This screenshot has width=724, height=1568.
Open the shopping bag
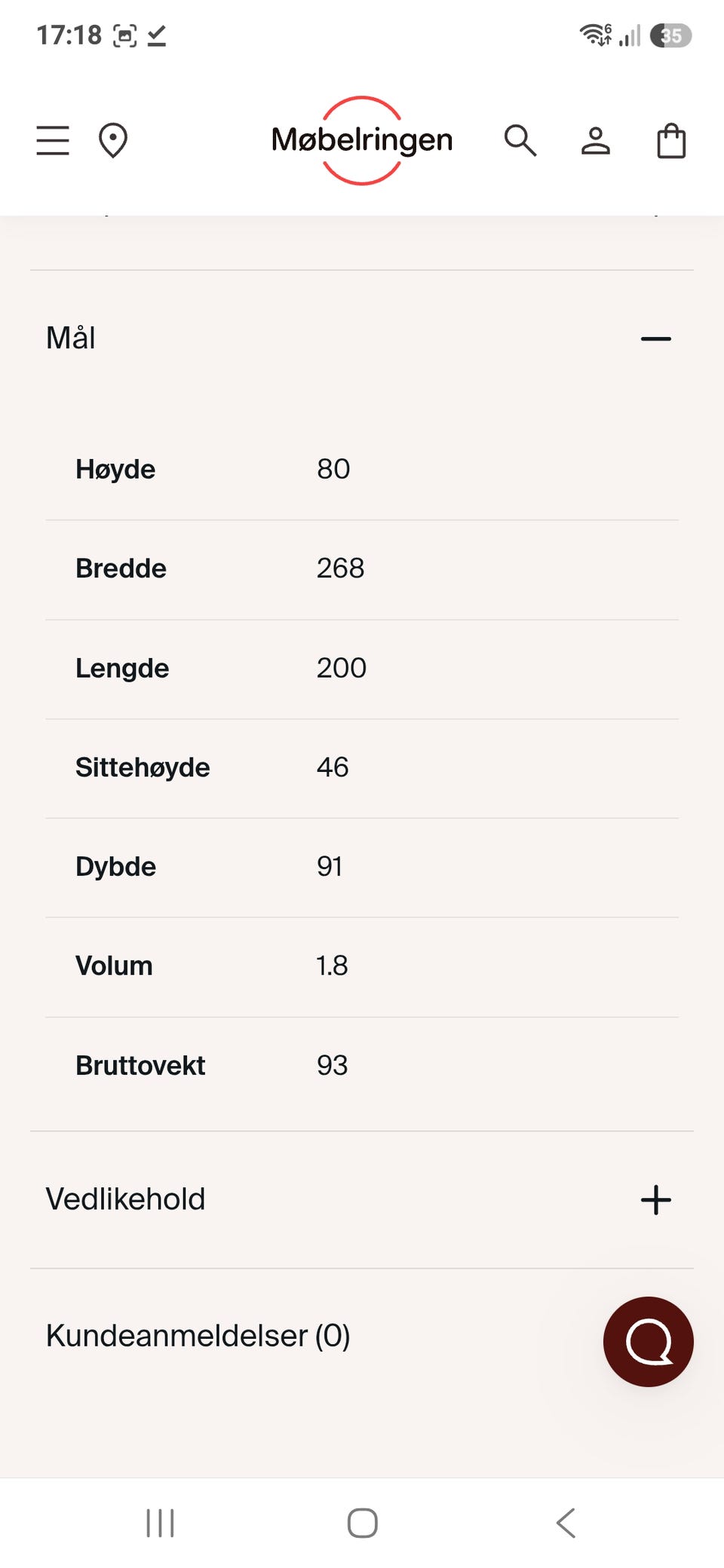click(x=671, y=140)
